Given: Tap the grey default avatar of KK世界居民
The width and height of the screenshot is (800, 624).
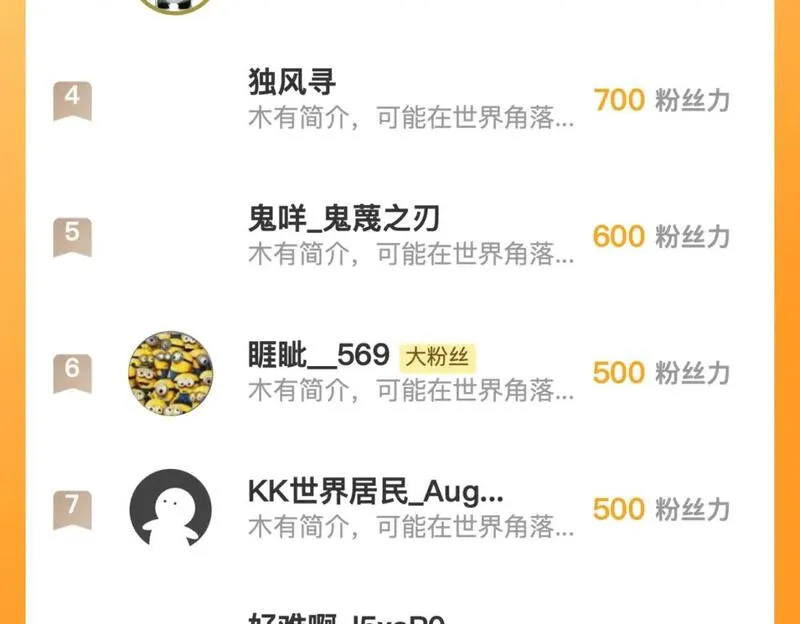Looking at the screenshot, I should pyautogui.click(x=171, y=508).
